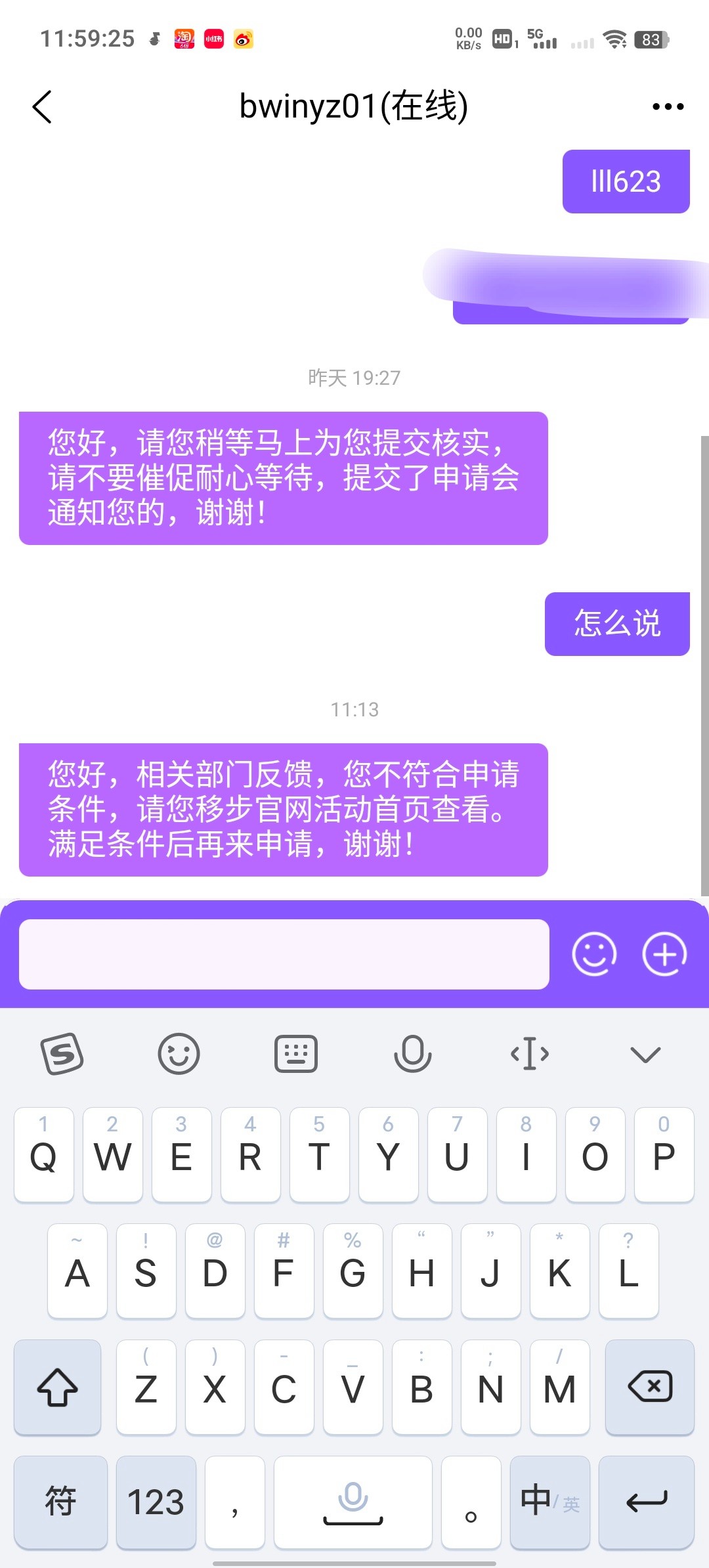This screenshot has width=709, height=1568.
Task: Switch keyboard layout from toolbar
Action: click(295, 1054)
